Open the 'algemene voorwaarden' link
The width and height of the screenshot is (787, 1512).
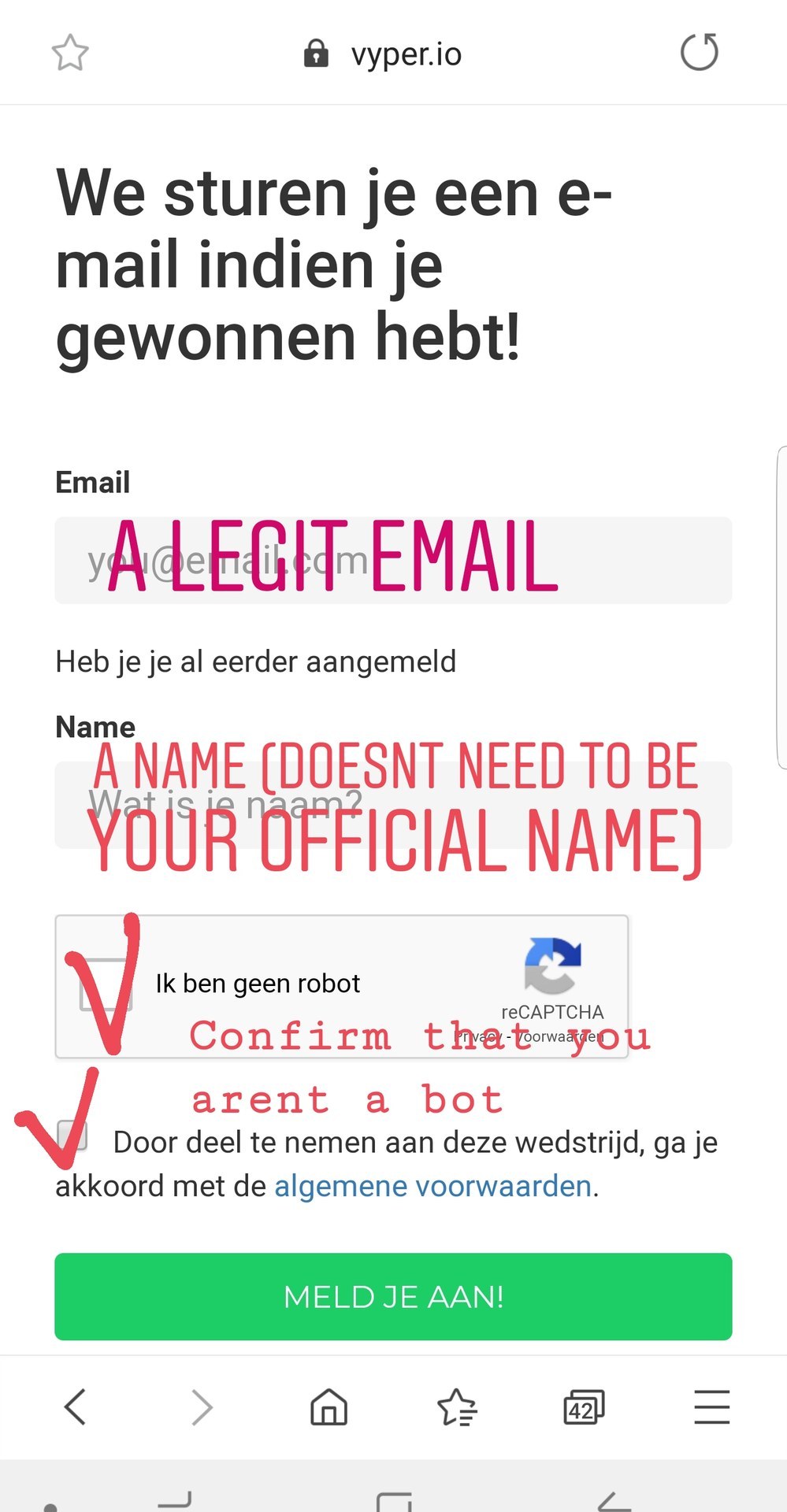(432, 1186)
